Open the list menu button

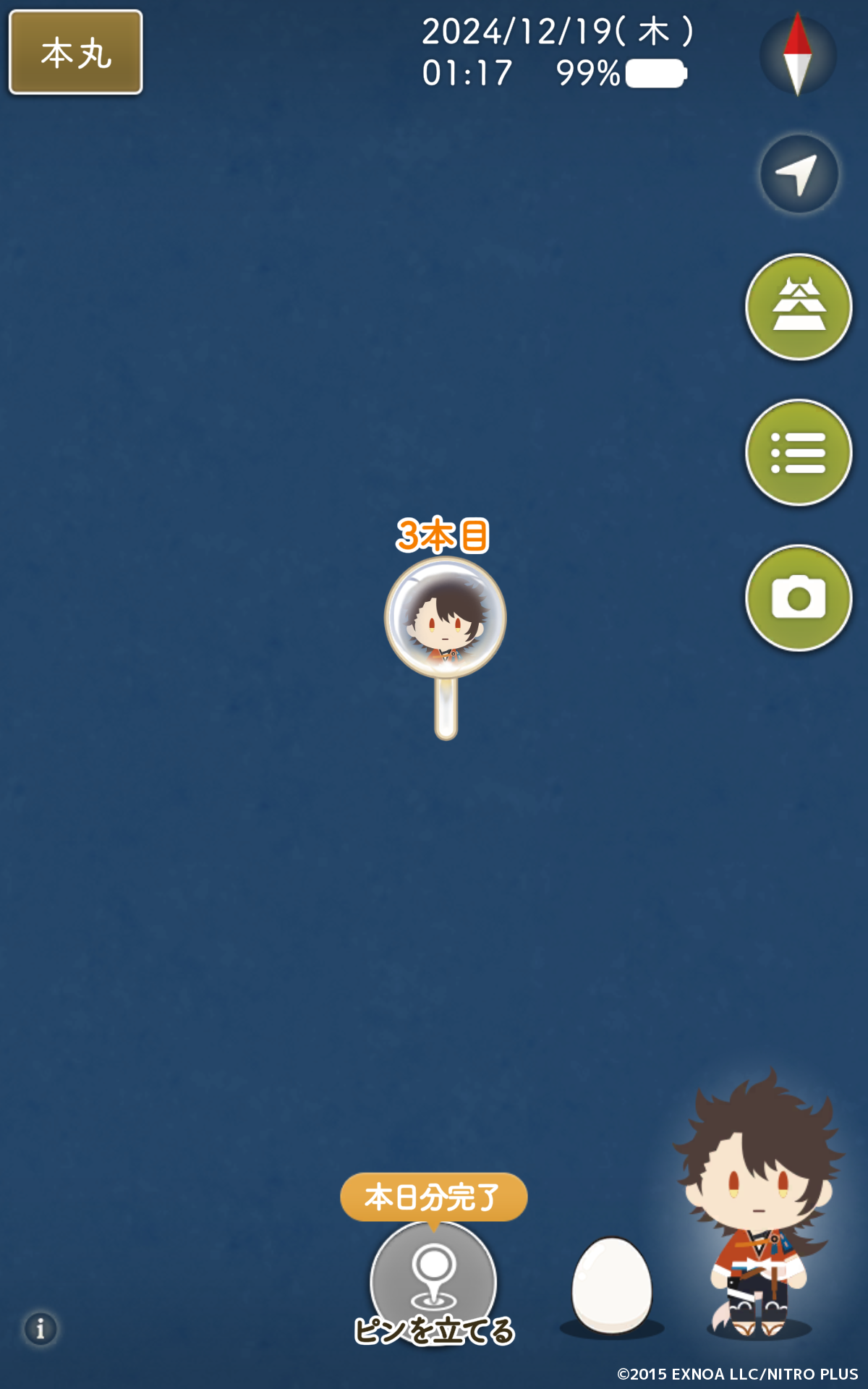799,453
